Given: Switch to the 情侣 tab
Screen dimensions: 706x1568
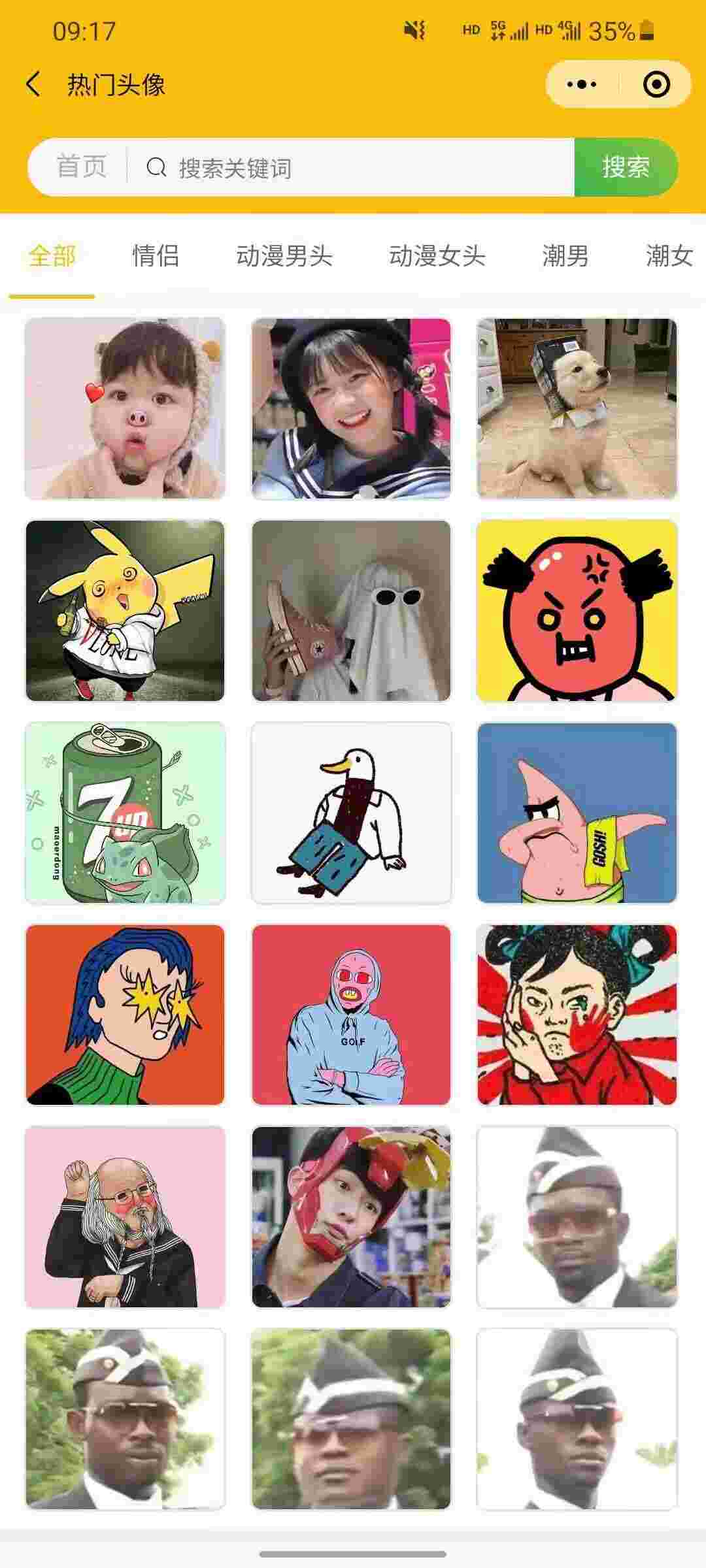Looking at the screenshot, I should point(155,255).
